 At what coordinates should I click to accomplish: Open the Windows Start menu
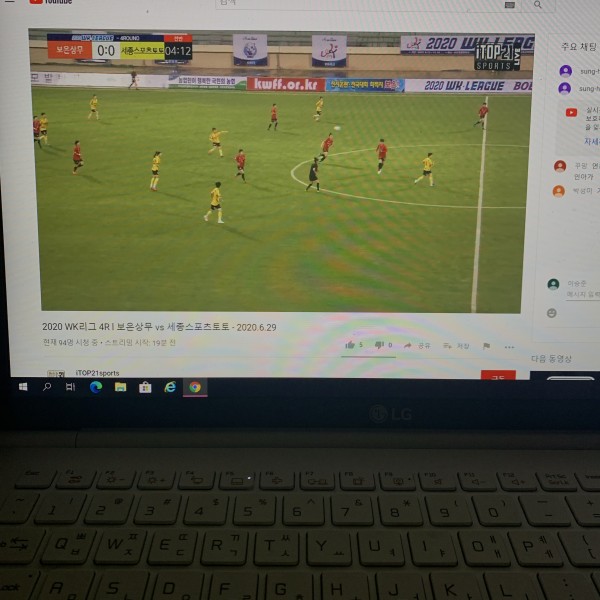tap(22, 387)
